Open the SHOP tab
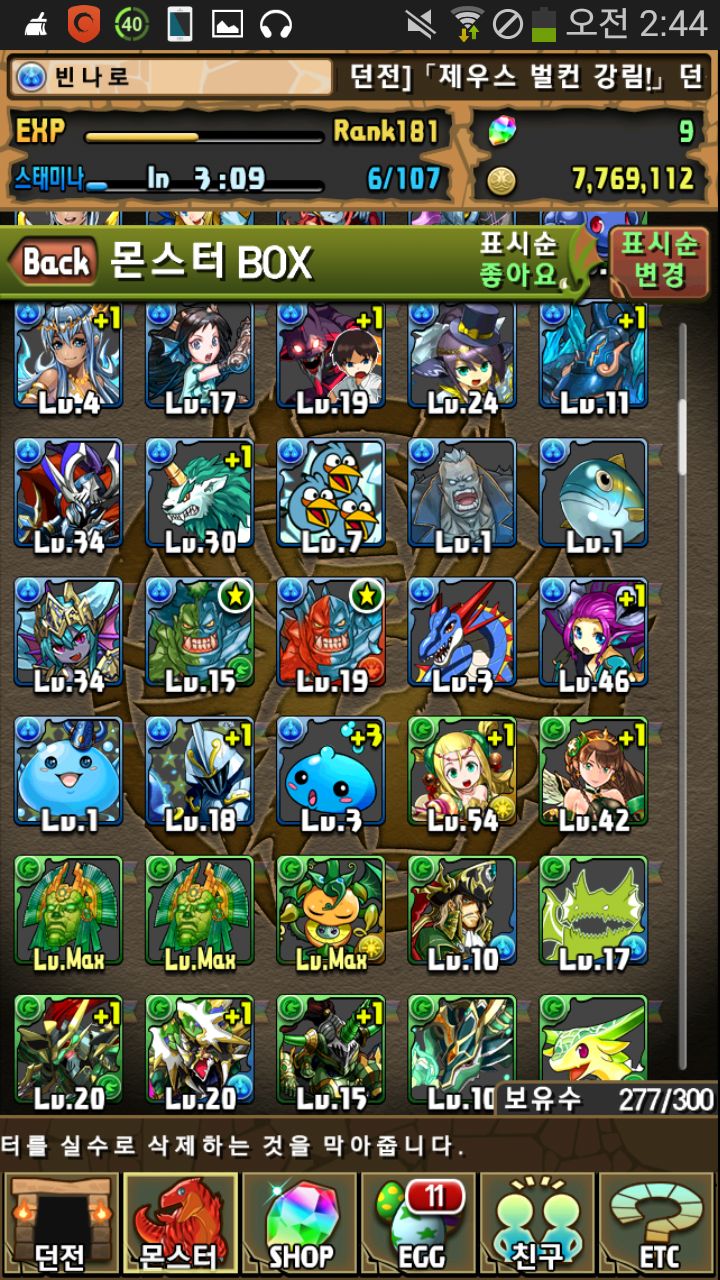720x1280 pixels. coord(300,1224)
